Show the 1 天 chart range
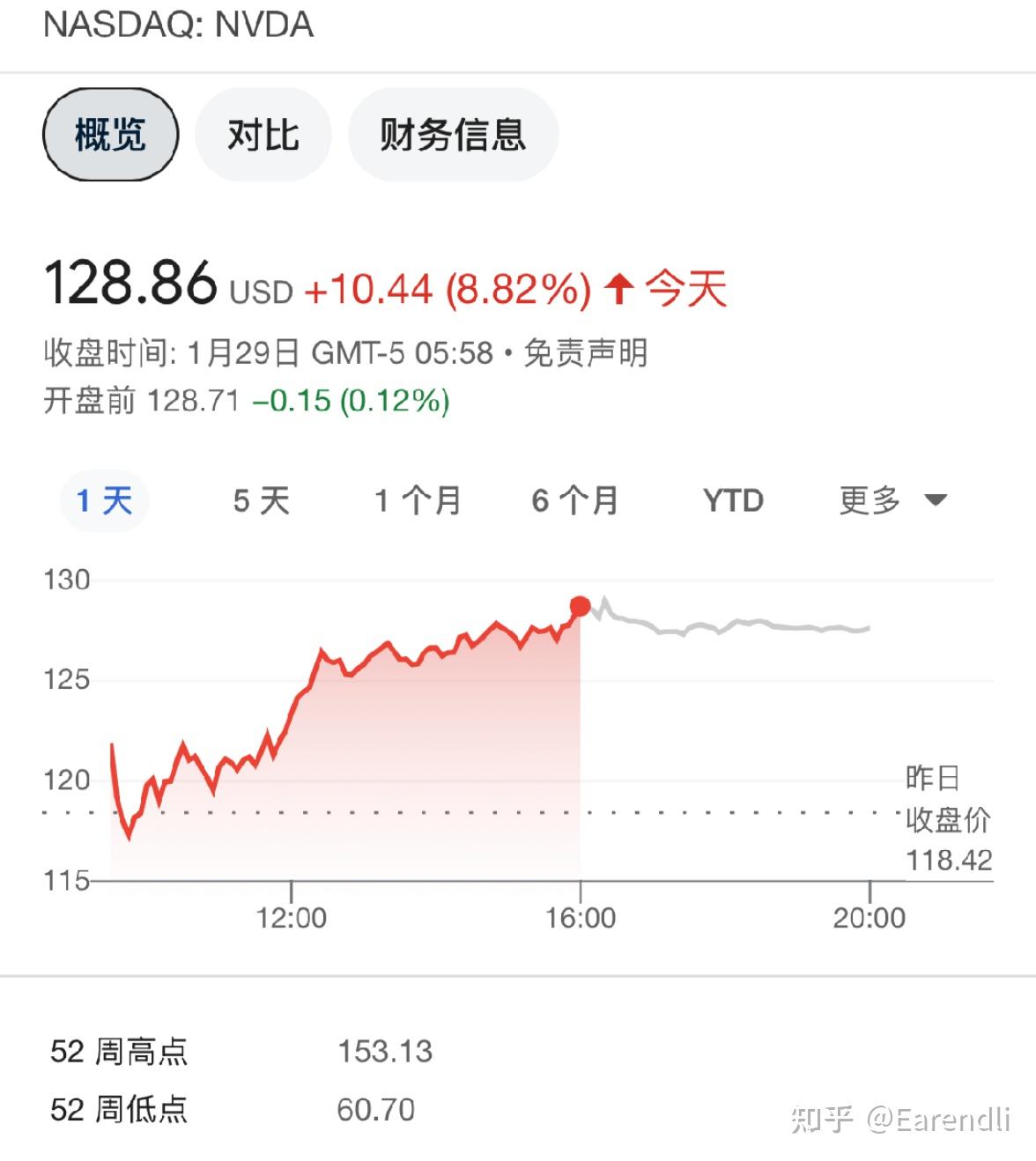Viewport: 1036px width, 1161px height. 104,501
